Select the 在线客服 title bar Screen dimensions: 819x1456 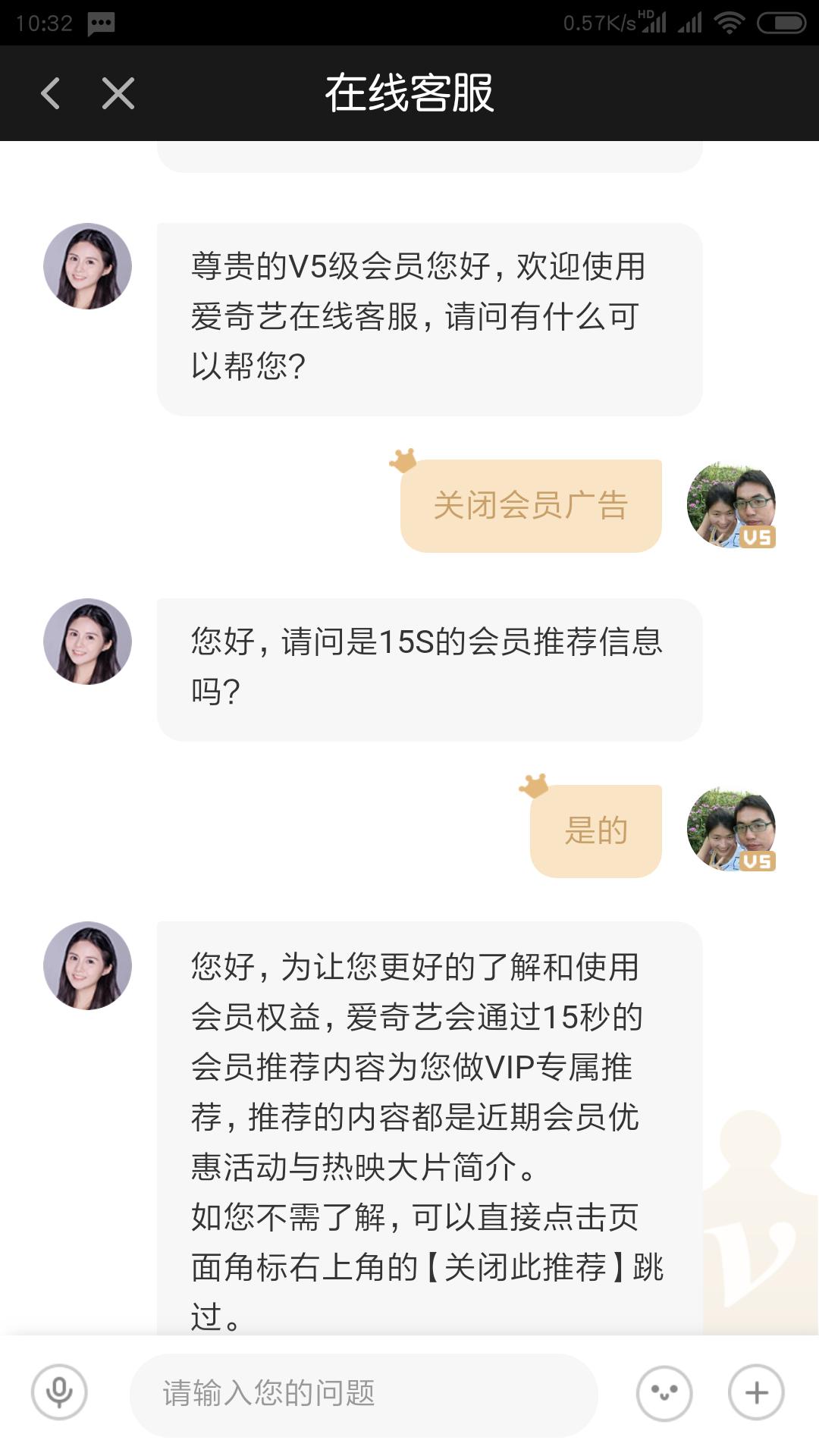[409, 94]
